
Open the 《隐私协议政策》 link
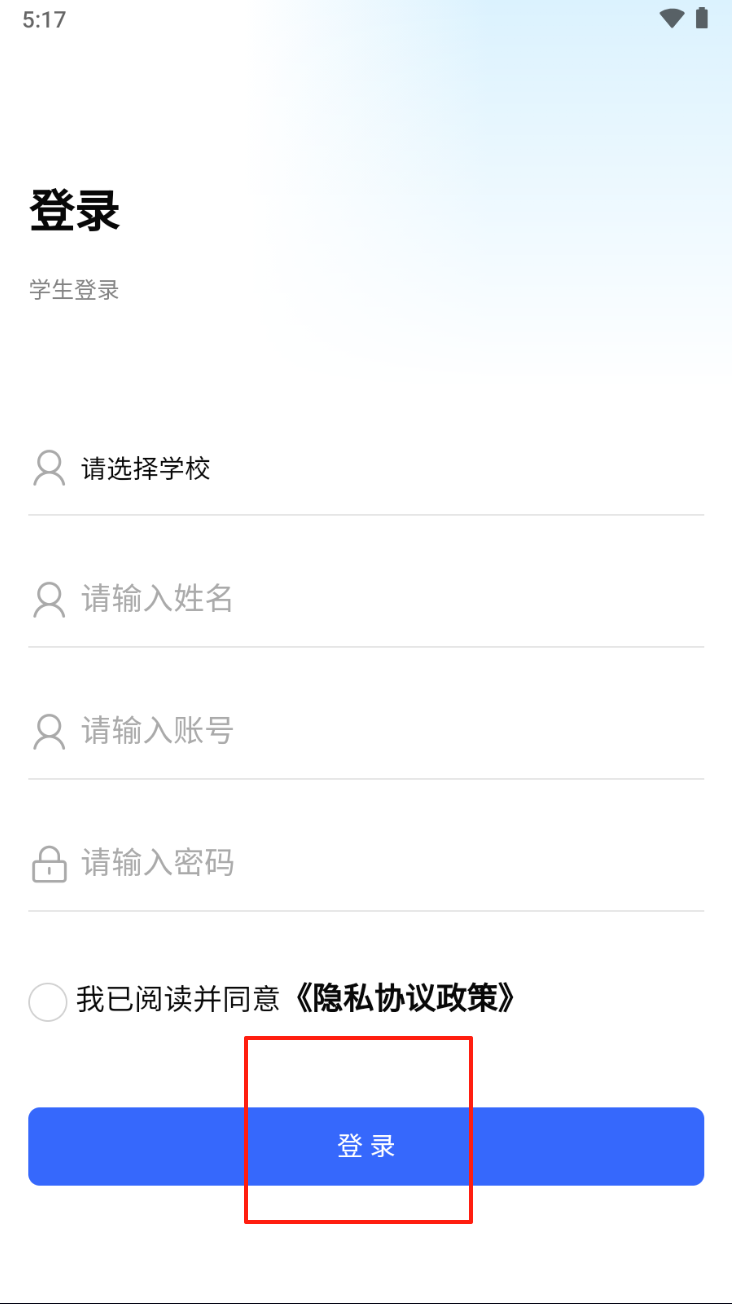406,999
